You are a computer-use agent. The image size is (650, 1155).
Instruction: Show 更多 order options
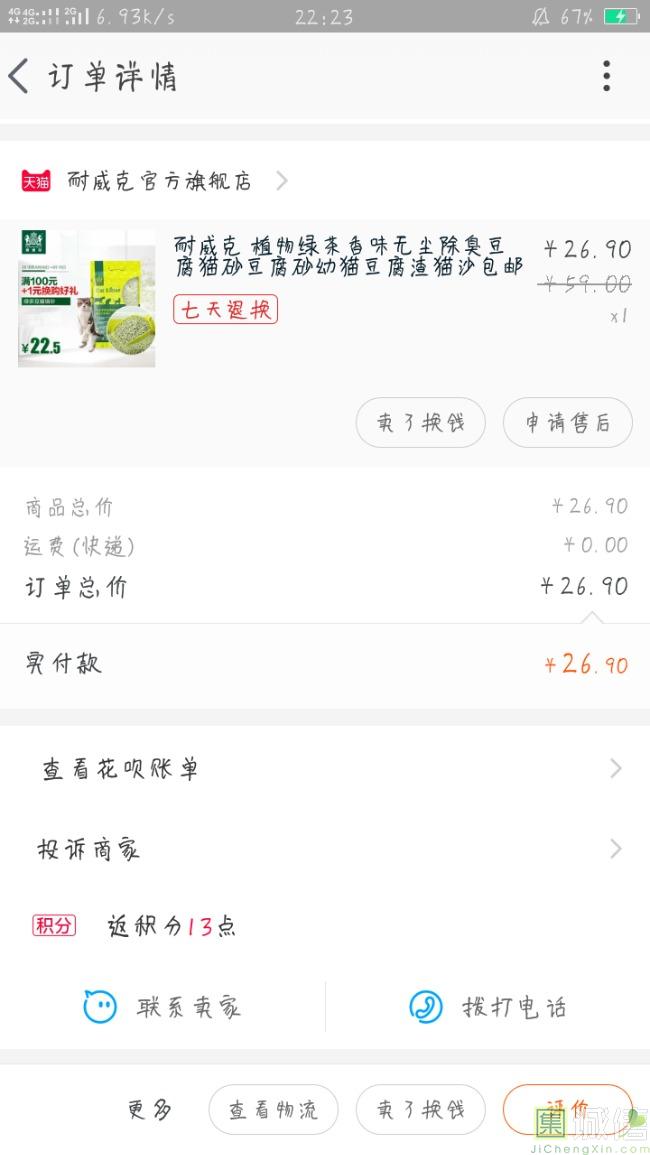(x=150, y=1109)
